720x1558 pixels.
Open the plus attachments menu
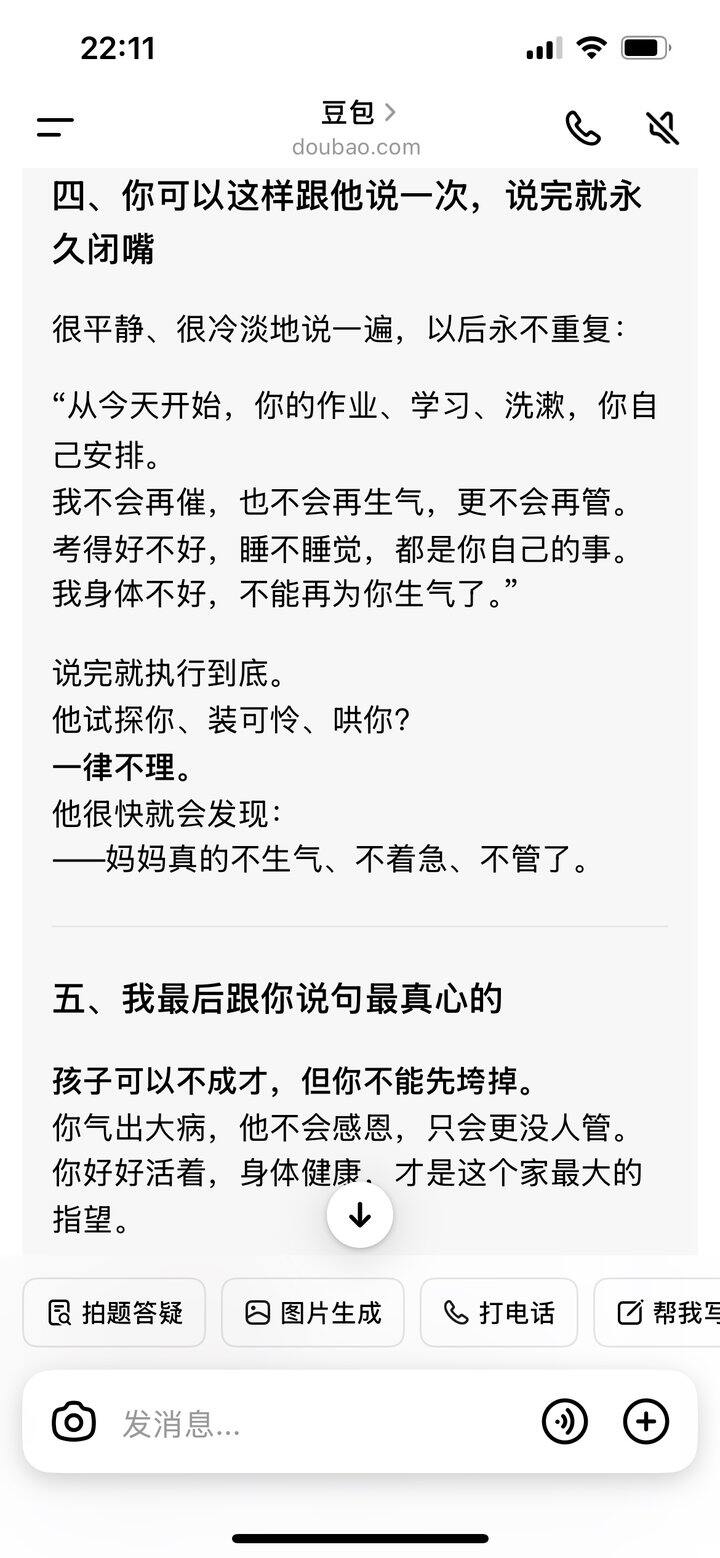pos(646,1421)
